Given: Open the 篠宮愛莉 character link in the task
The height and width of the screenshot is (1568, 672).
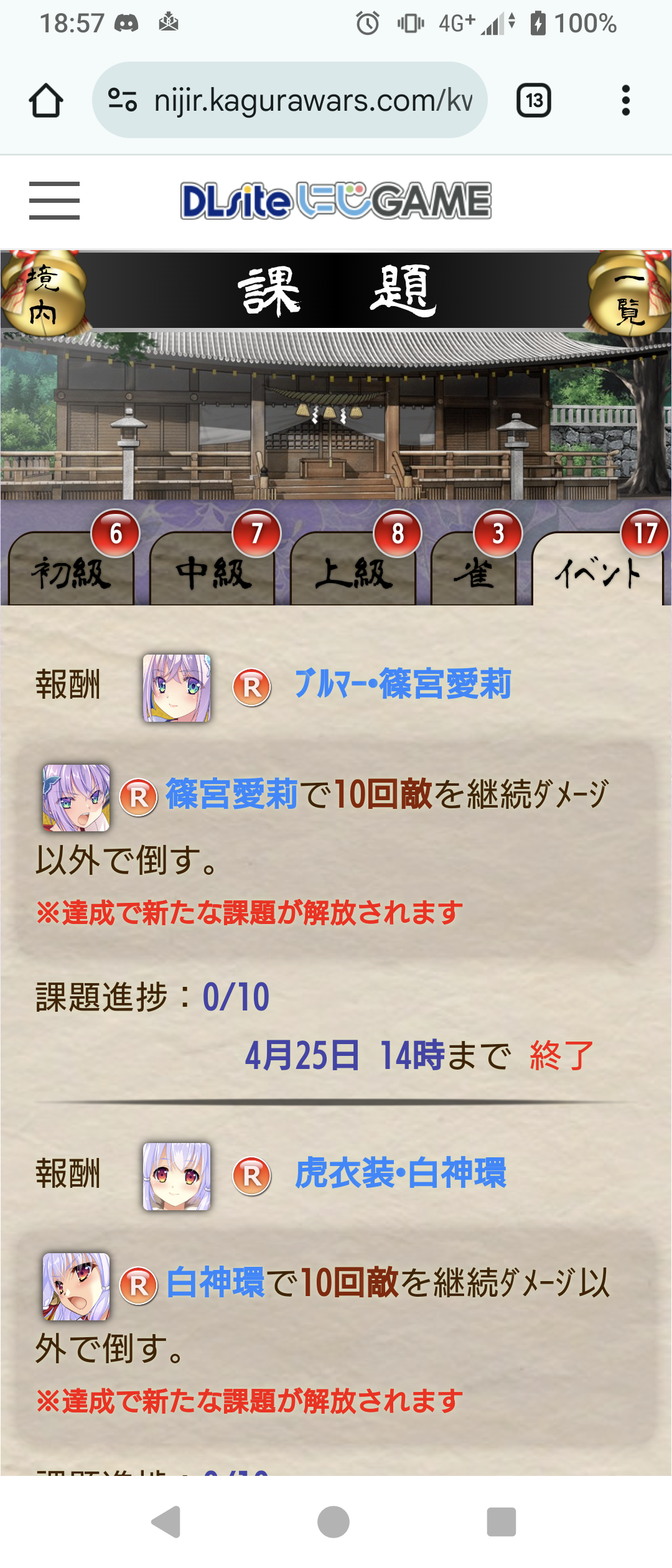Looking at the screenshot, I should point(231,795).
